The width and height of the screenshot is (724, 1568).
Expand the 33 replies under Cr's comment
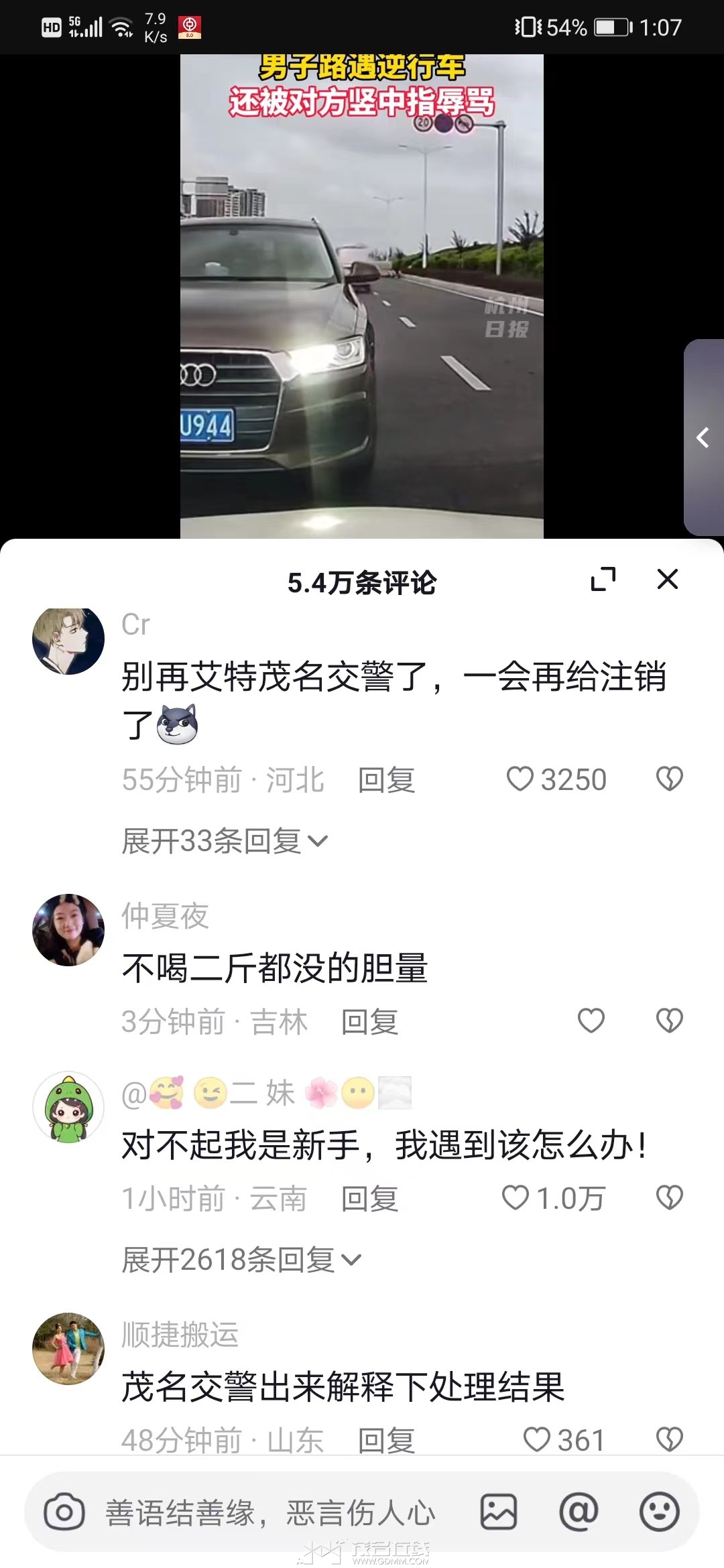(225, 841)
